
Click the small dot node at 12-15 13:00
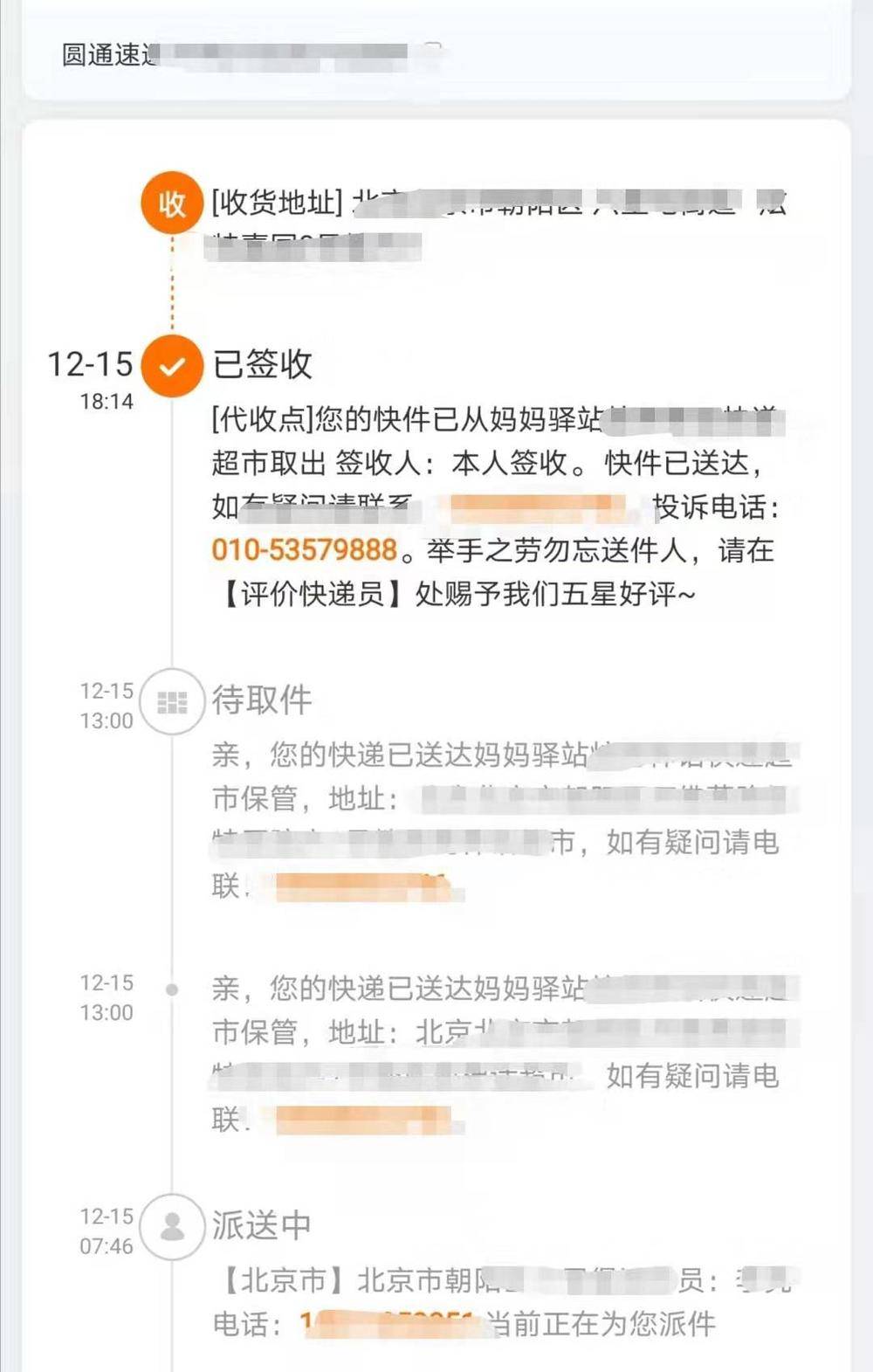[x=171, y=989]
